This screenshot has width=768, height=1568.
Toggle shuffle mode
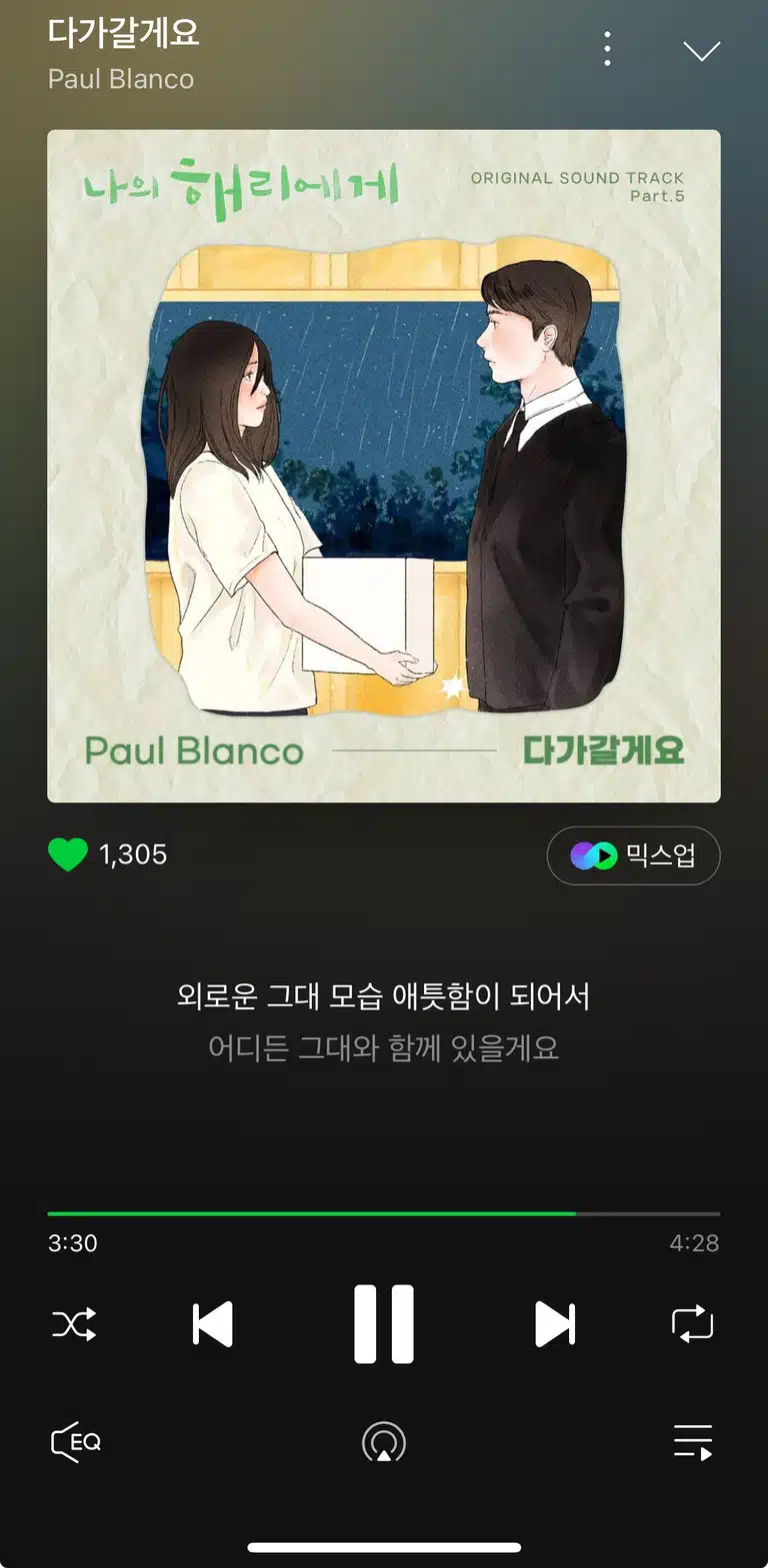(x=74, y=1324)
